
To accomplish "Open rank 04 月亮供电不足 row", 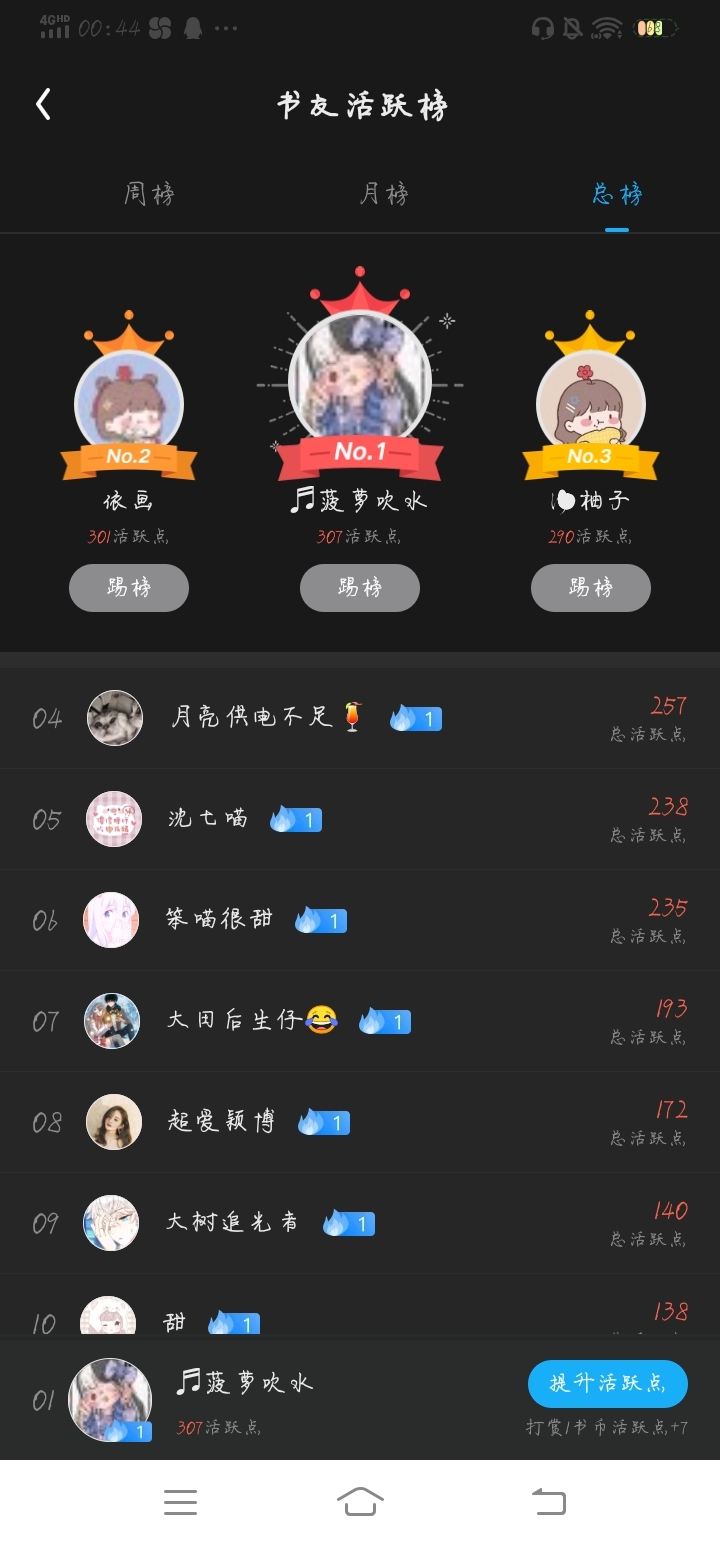I will [x=360, y=718].
